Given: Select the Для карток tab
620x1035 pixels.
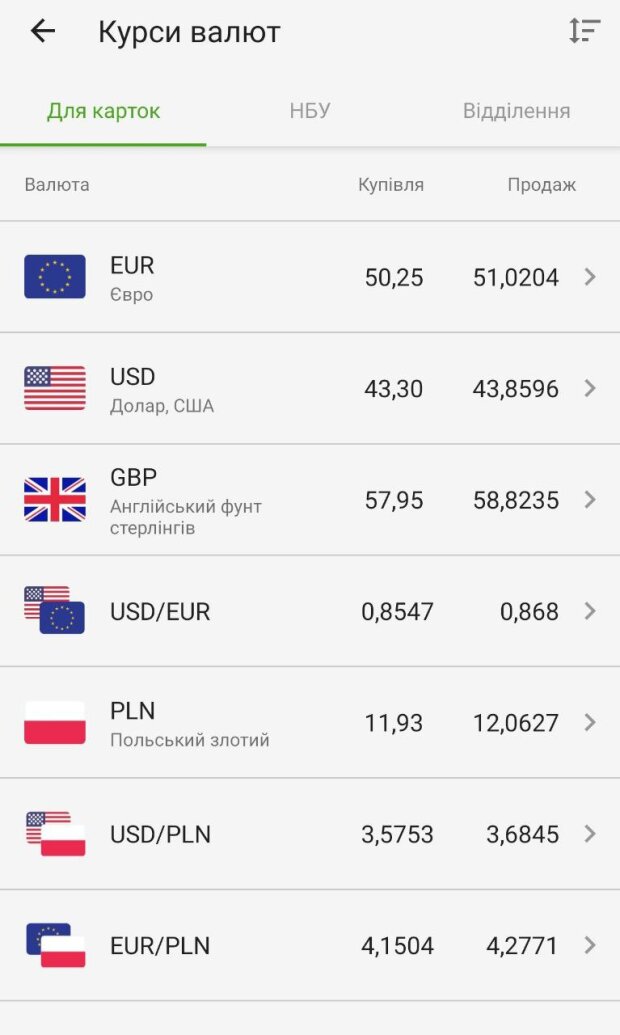Looking at the screenshot, I should coord(103,111).
